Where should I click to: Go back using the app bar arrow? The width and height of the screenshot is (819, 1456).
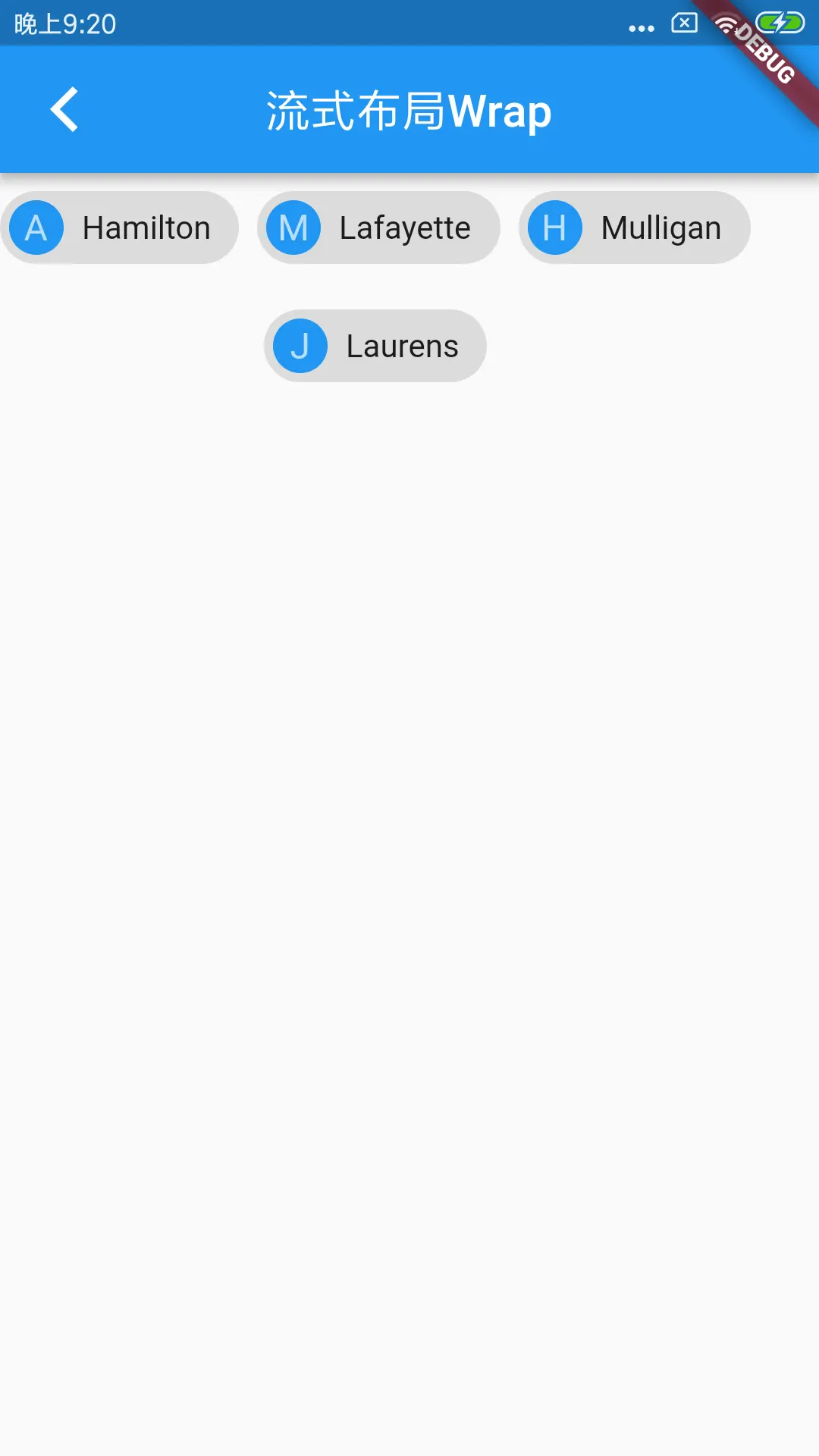click(x=64, y=110)
